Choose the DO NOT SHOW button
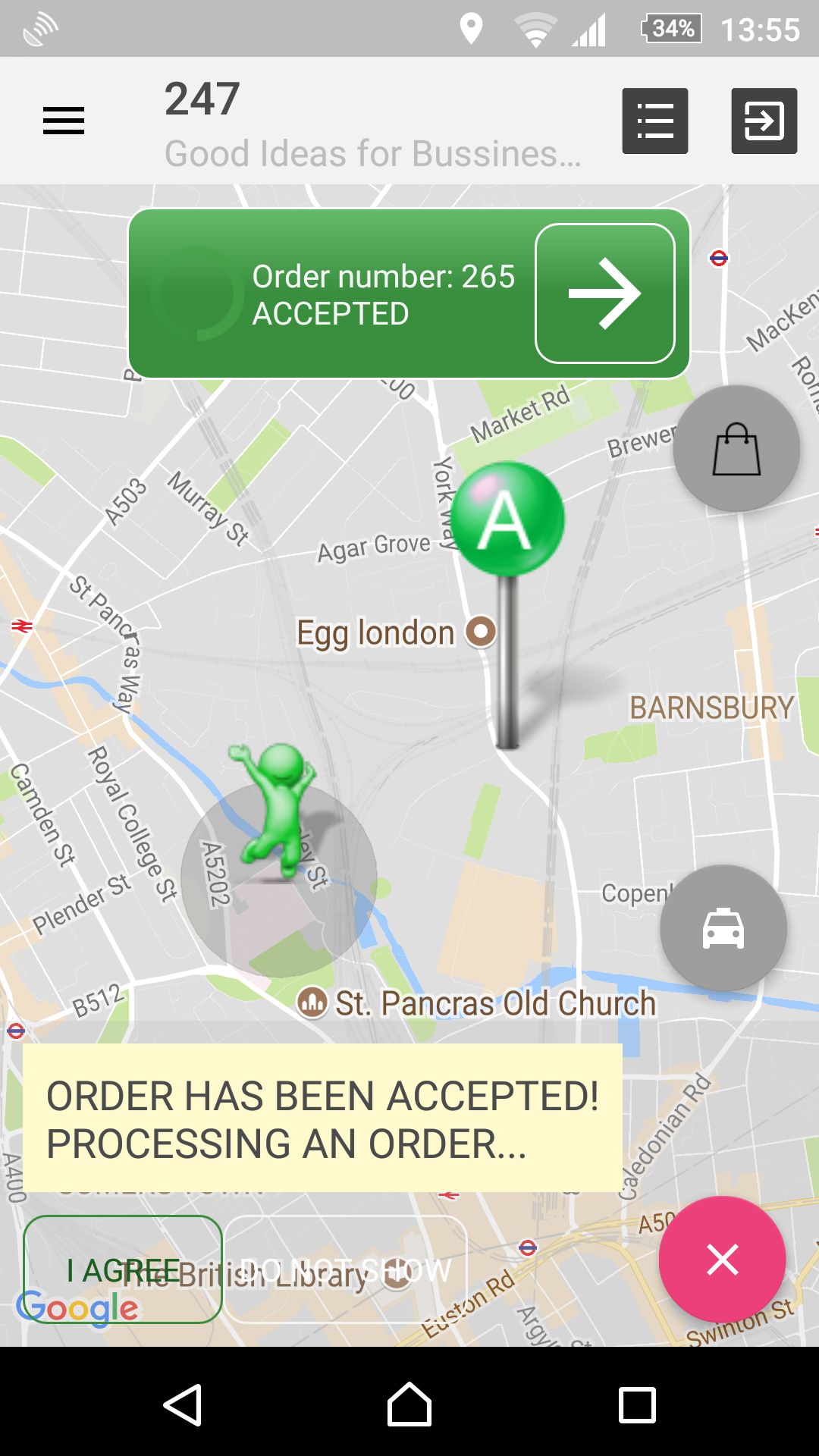The image size is (819, 1456). 346,1269
